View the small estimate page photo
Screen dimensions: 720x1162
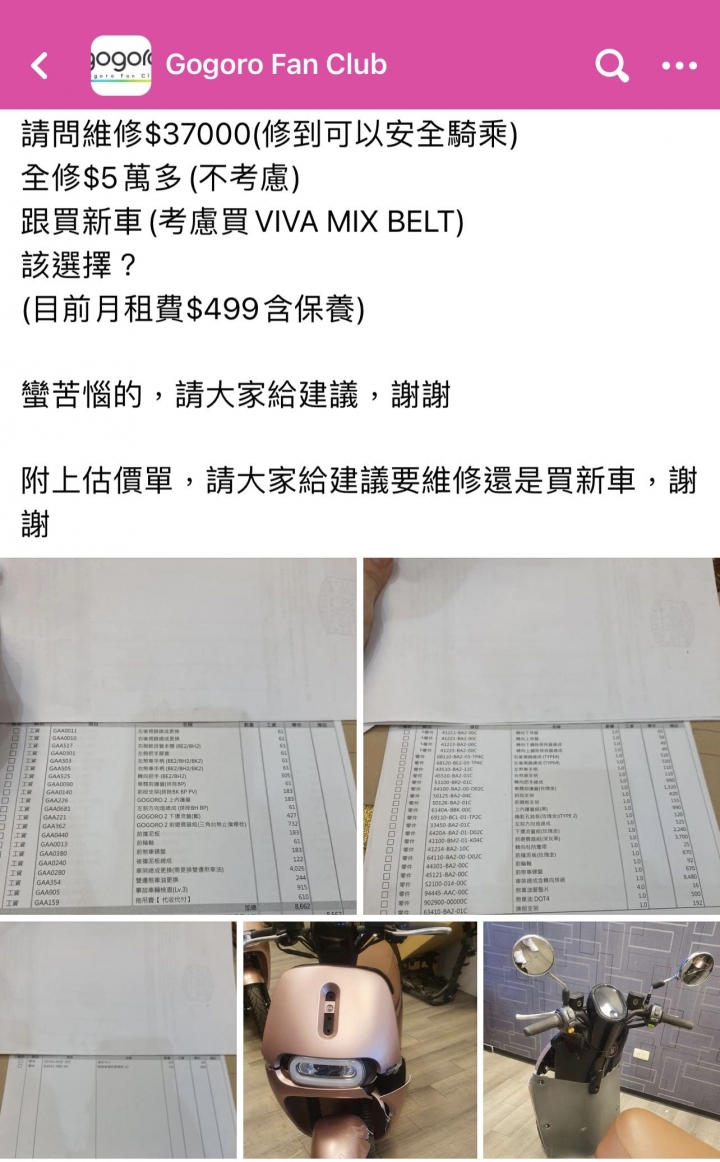(118, 1040)
